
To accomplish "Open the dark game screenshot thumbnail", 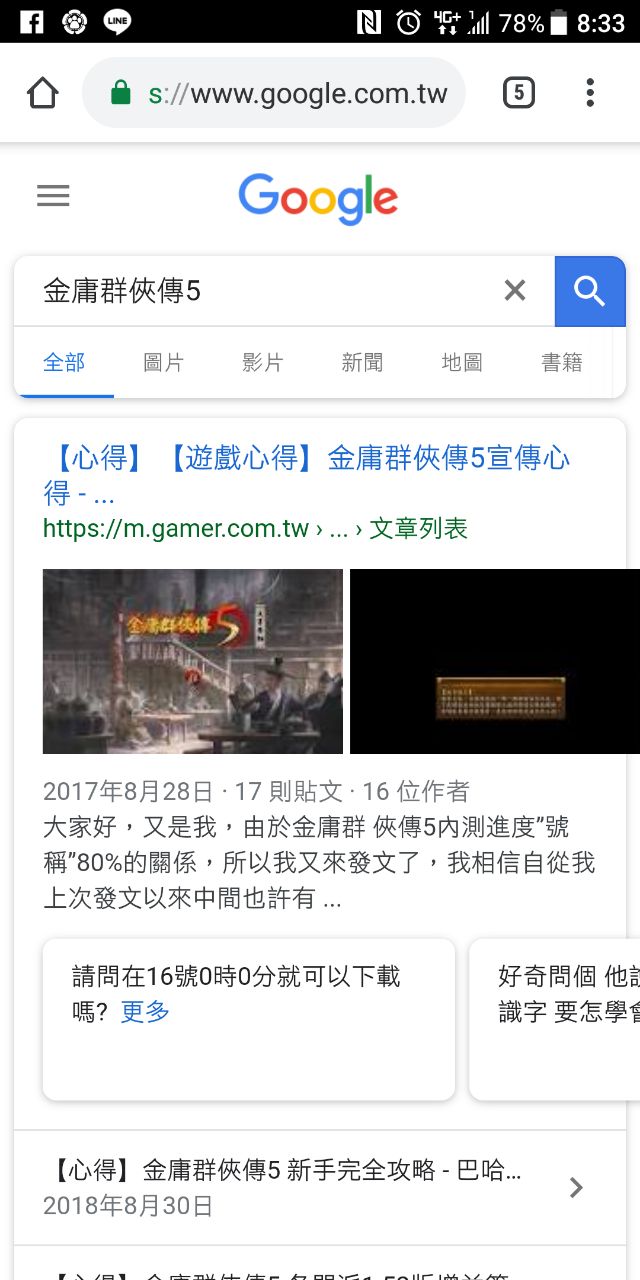I will (x=495, y=661).
